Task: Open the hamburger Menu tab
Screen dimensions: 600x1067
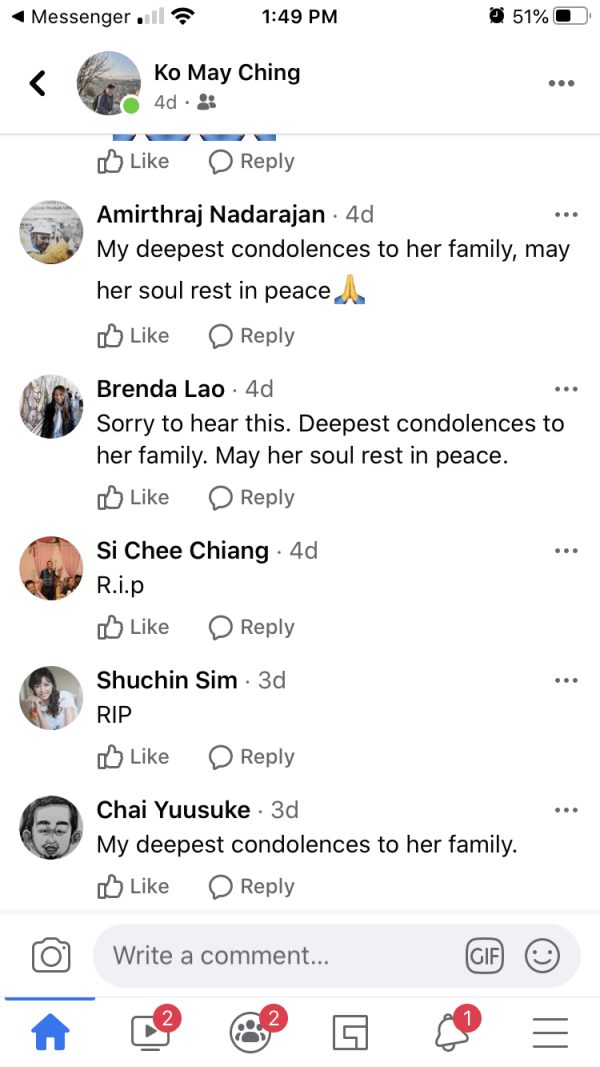Action: point(550,1032)
